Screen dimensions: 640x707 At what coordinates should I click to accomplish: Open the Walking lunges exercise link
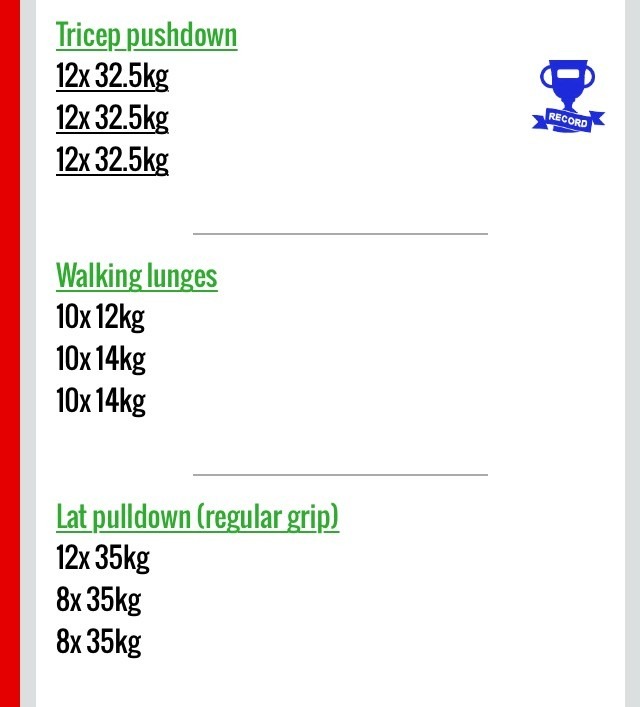coord(136,276)
